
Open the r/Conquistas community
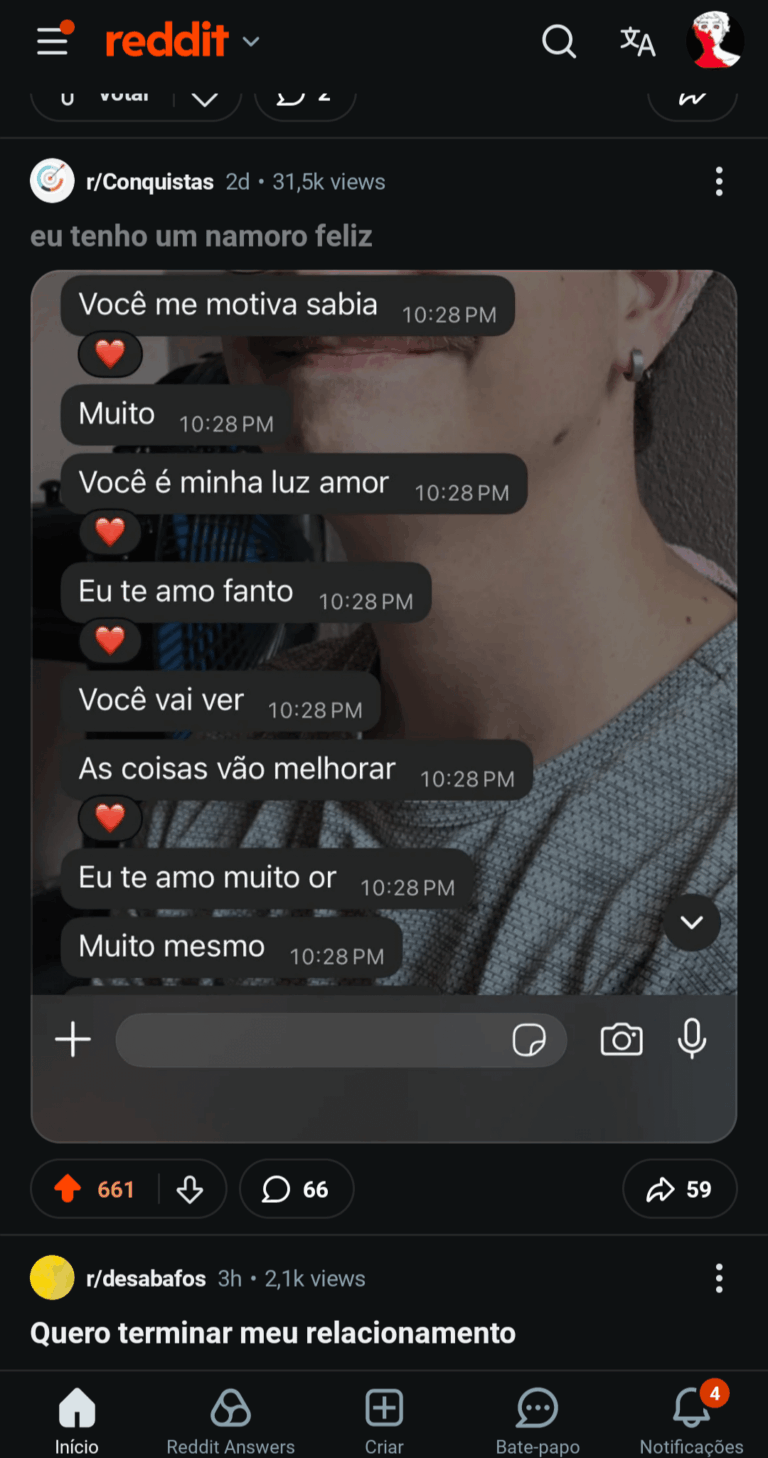(149, 182)
